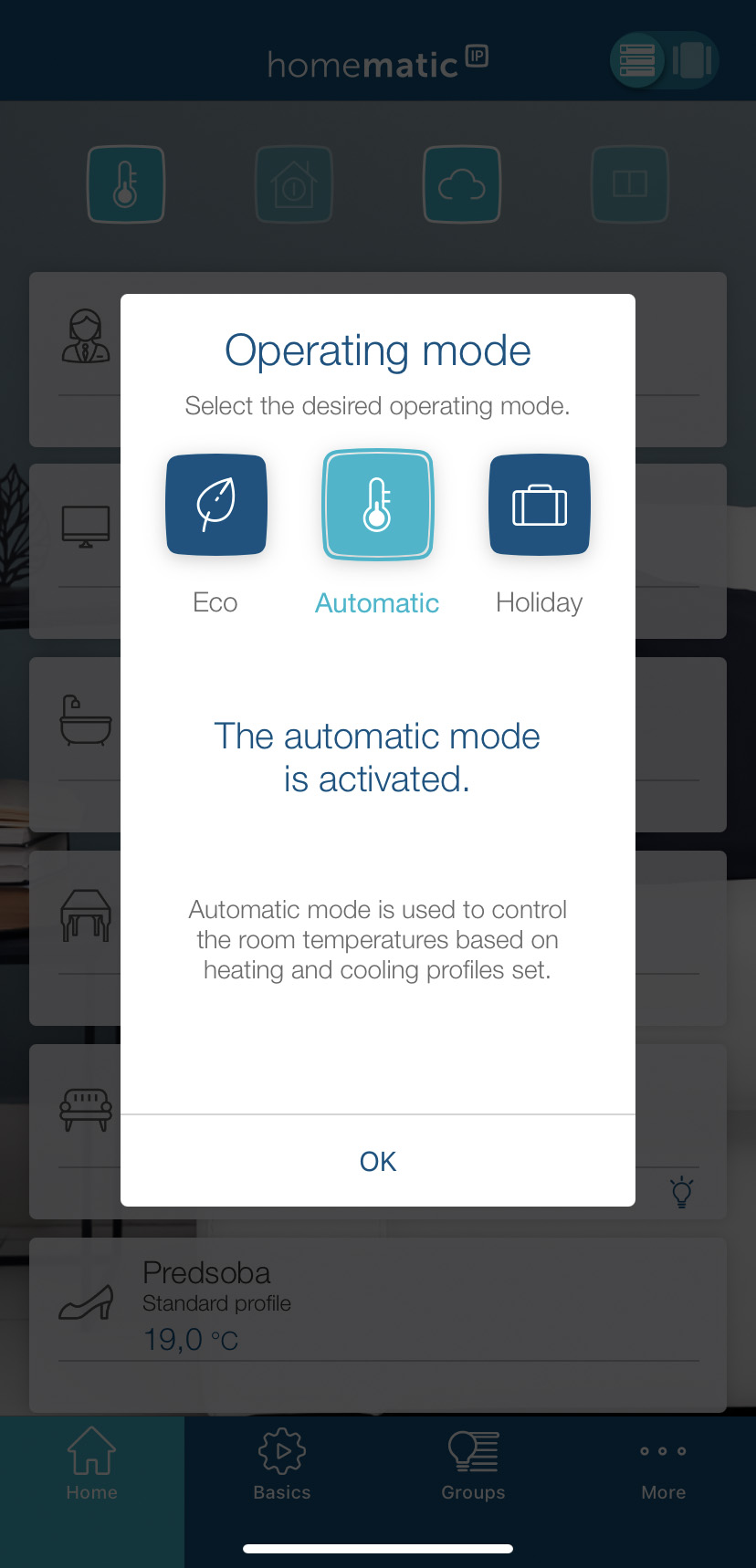Choose the Holiday operating mode
Image resolution: width=756 pixels, height=1568 pixels.
pos(540,505)
